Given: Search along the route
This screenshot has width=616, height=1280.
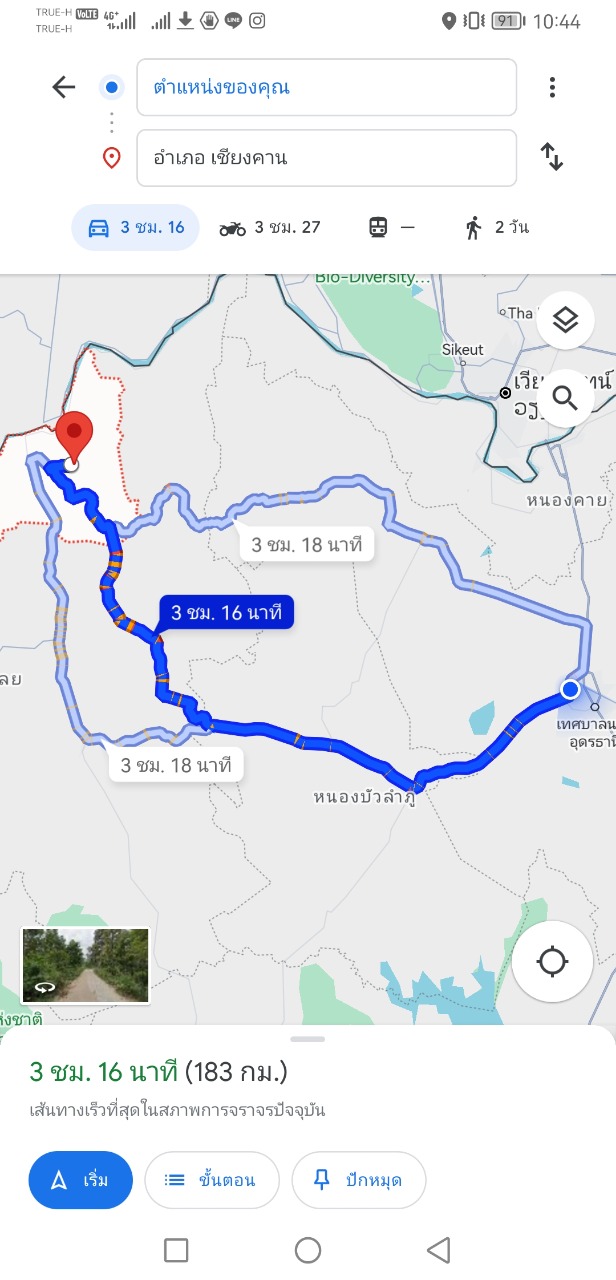Looking at the screenshot, I should click(565, 399).
